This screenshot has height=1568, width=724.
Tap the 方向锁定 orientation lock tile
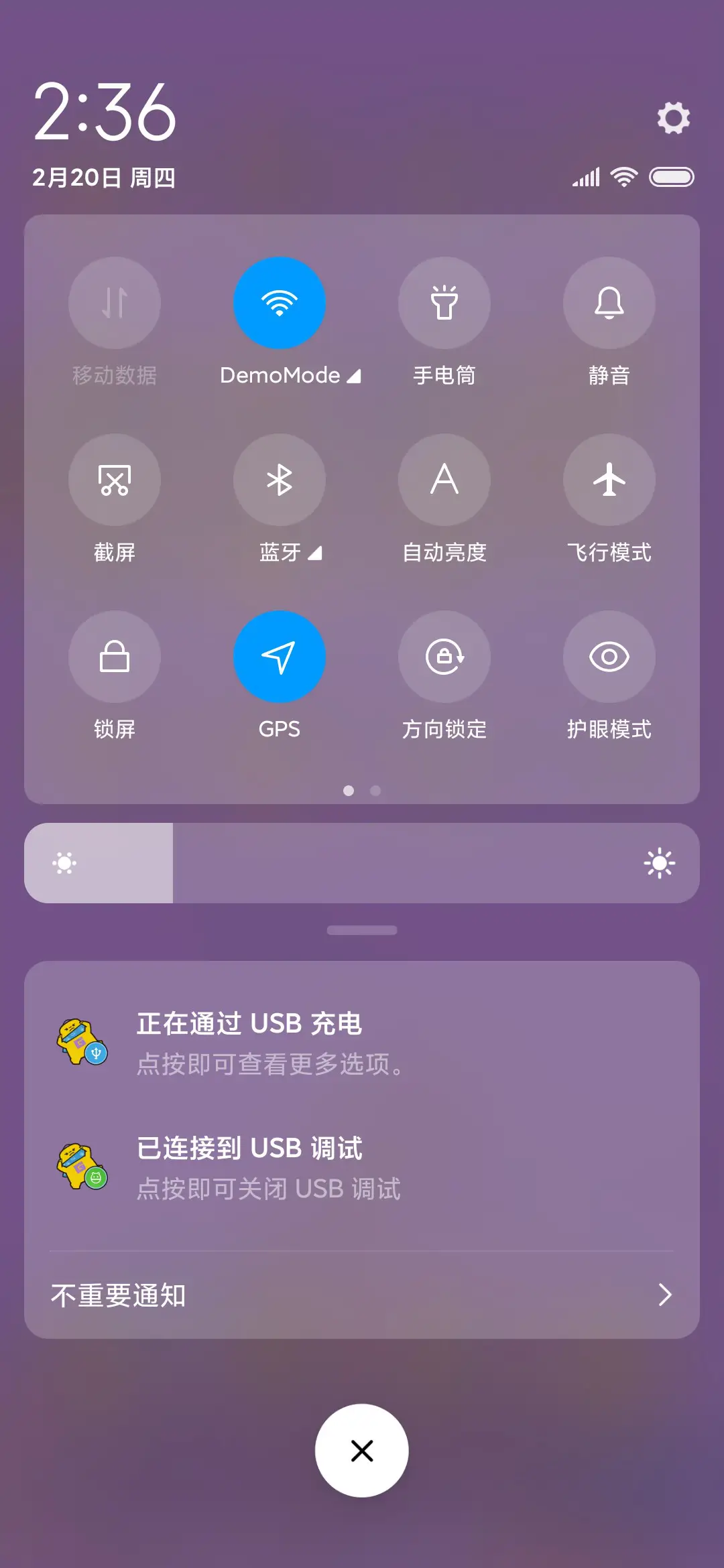tap(444, 657)
